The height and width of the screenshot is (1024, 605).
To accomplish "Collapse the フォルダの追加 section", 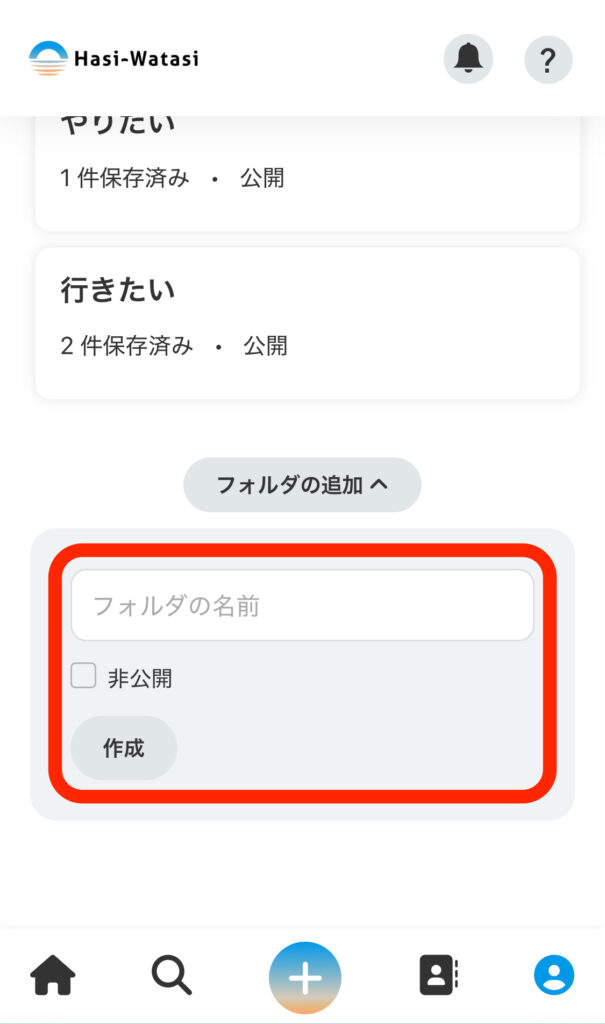I will pyautogui.click(x=302, y=485).
